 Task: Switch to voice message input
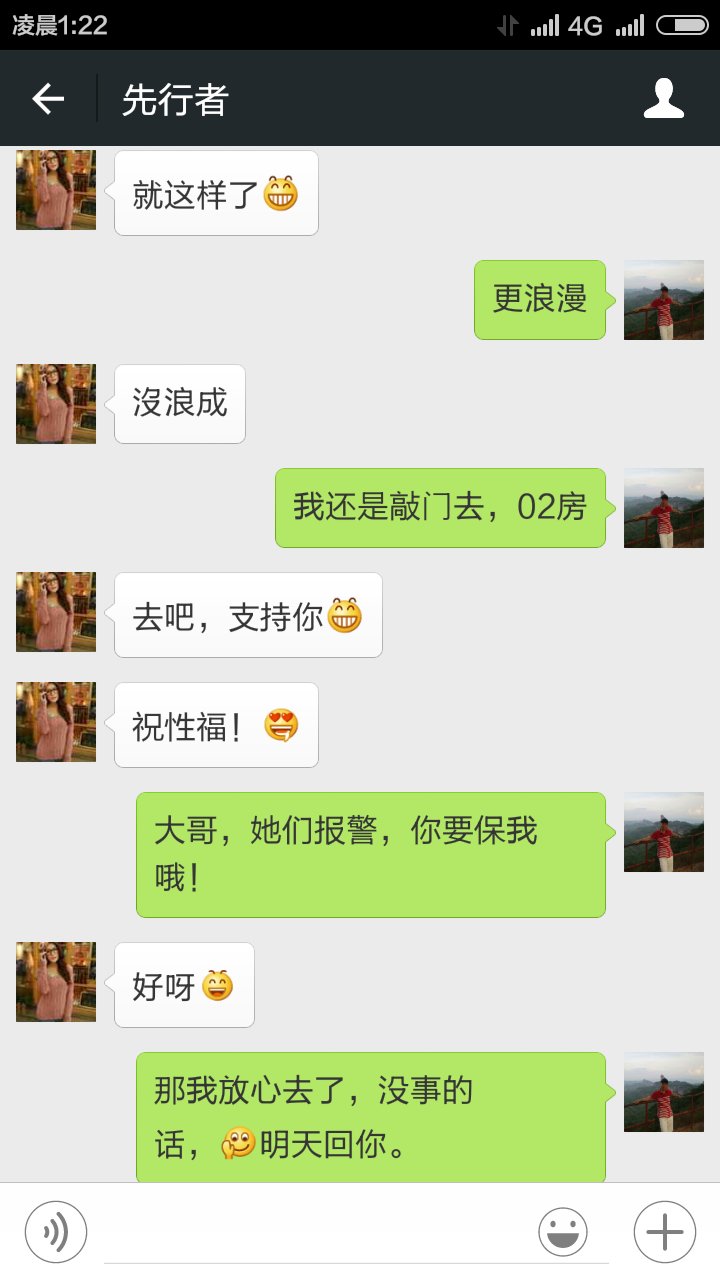point(56,1231)
